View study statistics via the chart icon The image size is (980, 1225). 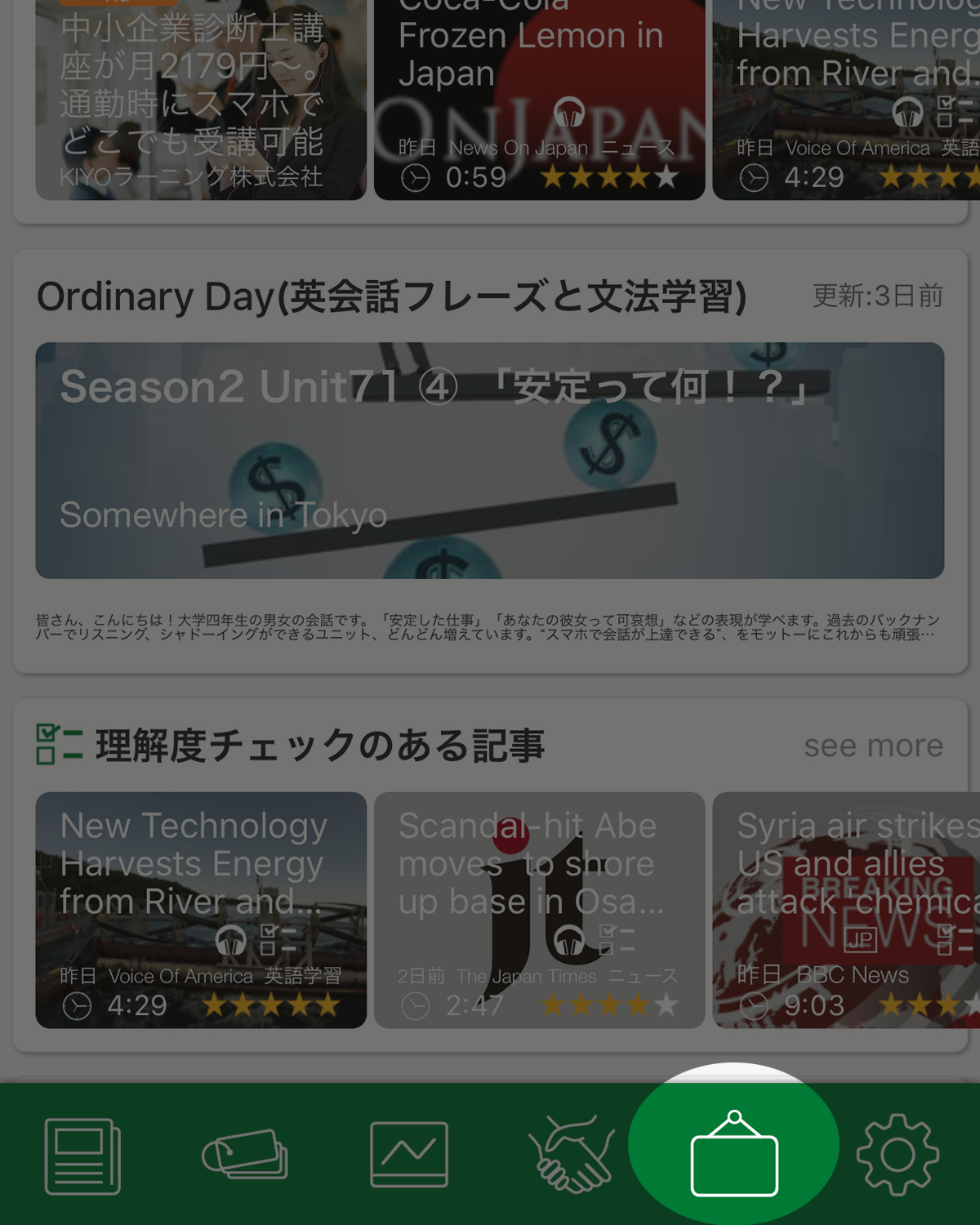[408, 1151]
